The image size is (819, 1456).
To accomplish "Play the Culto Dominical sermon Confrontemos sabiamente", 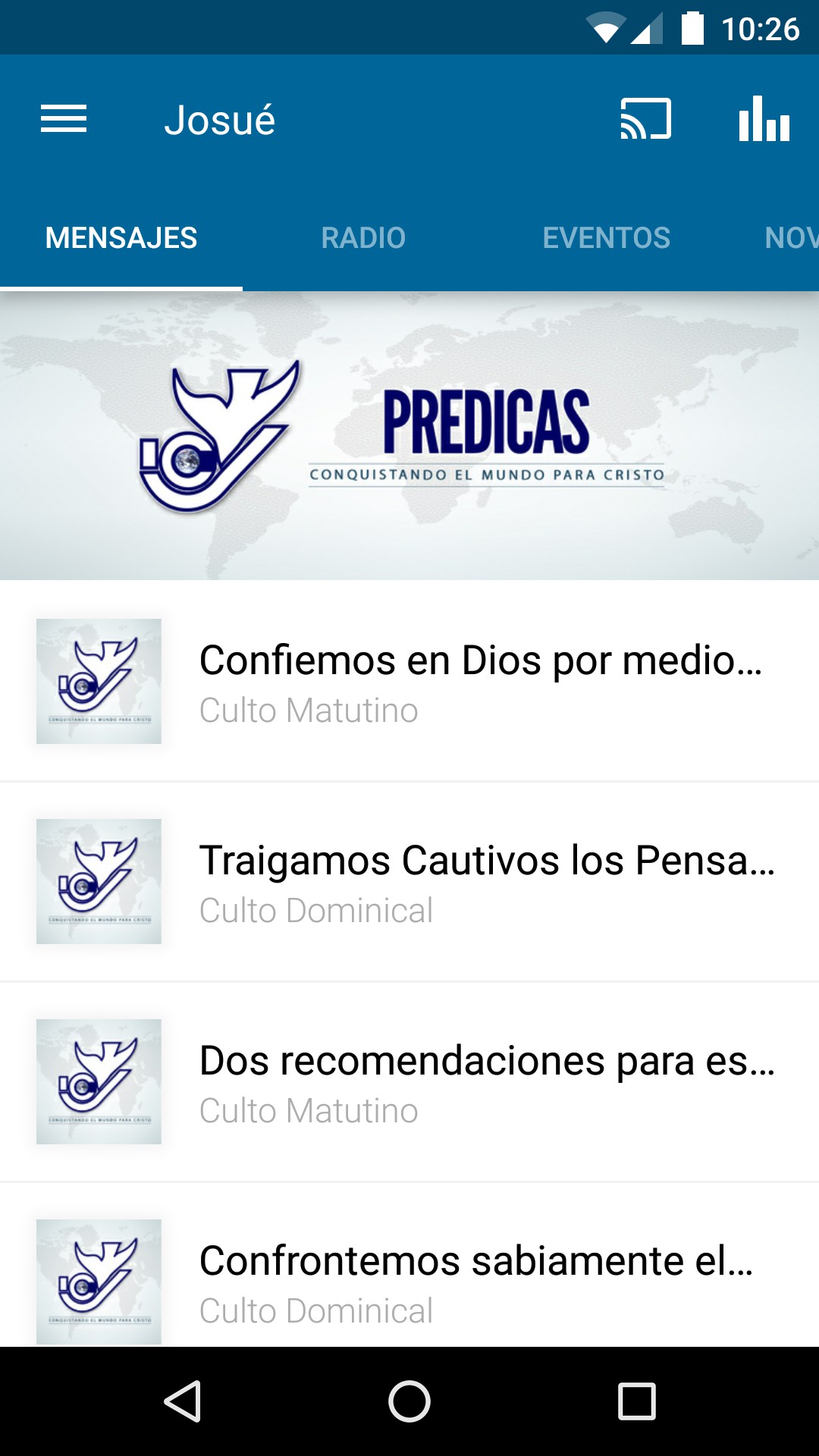I will click(x=478, y=1280).
